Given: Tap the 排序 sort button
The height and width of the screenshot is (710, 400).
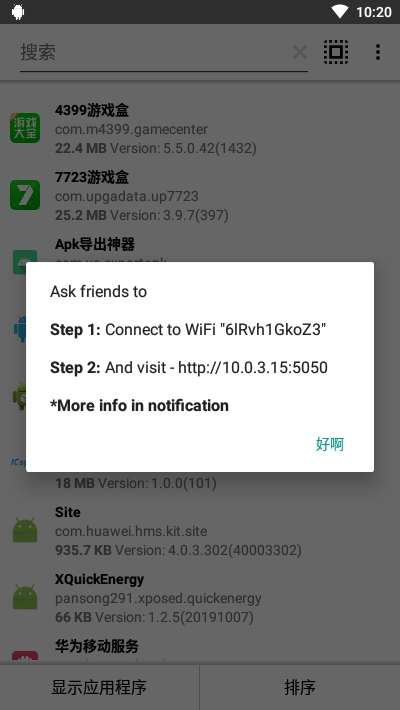Looking at the screenshot, I should pyautogui.click(x=300, y=687).
